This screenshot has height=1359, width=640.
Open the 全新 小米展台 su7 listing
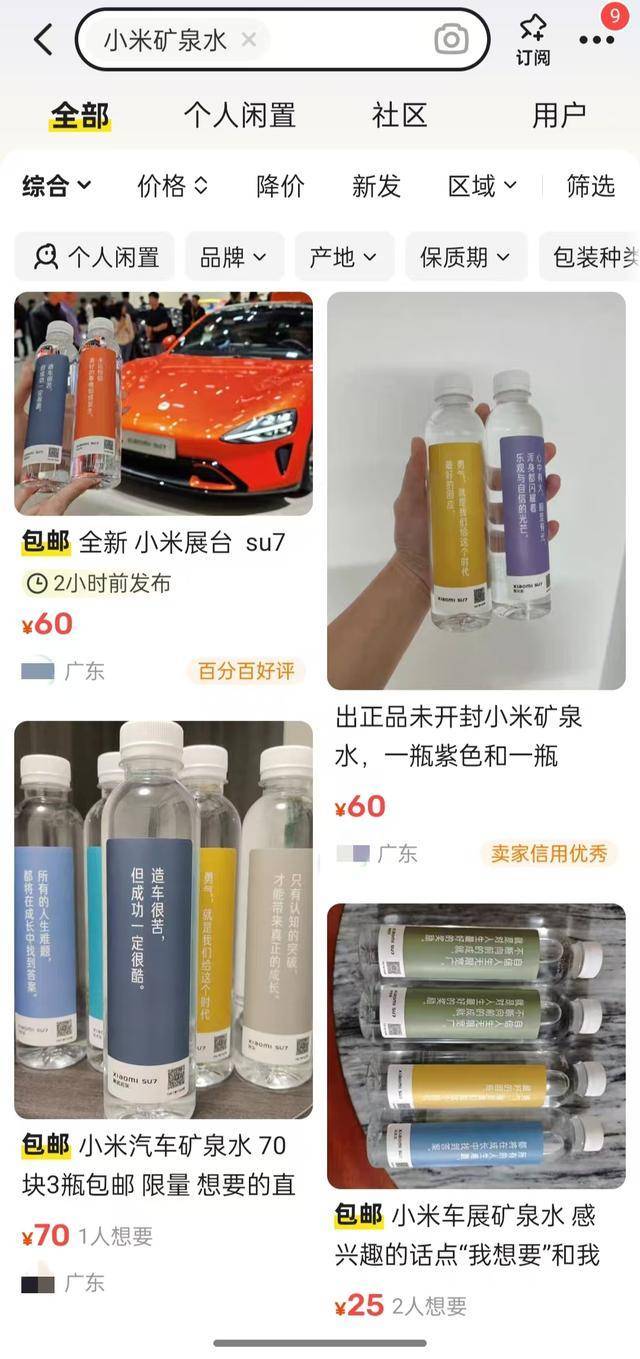click(x=163, y=403)
